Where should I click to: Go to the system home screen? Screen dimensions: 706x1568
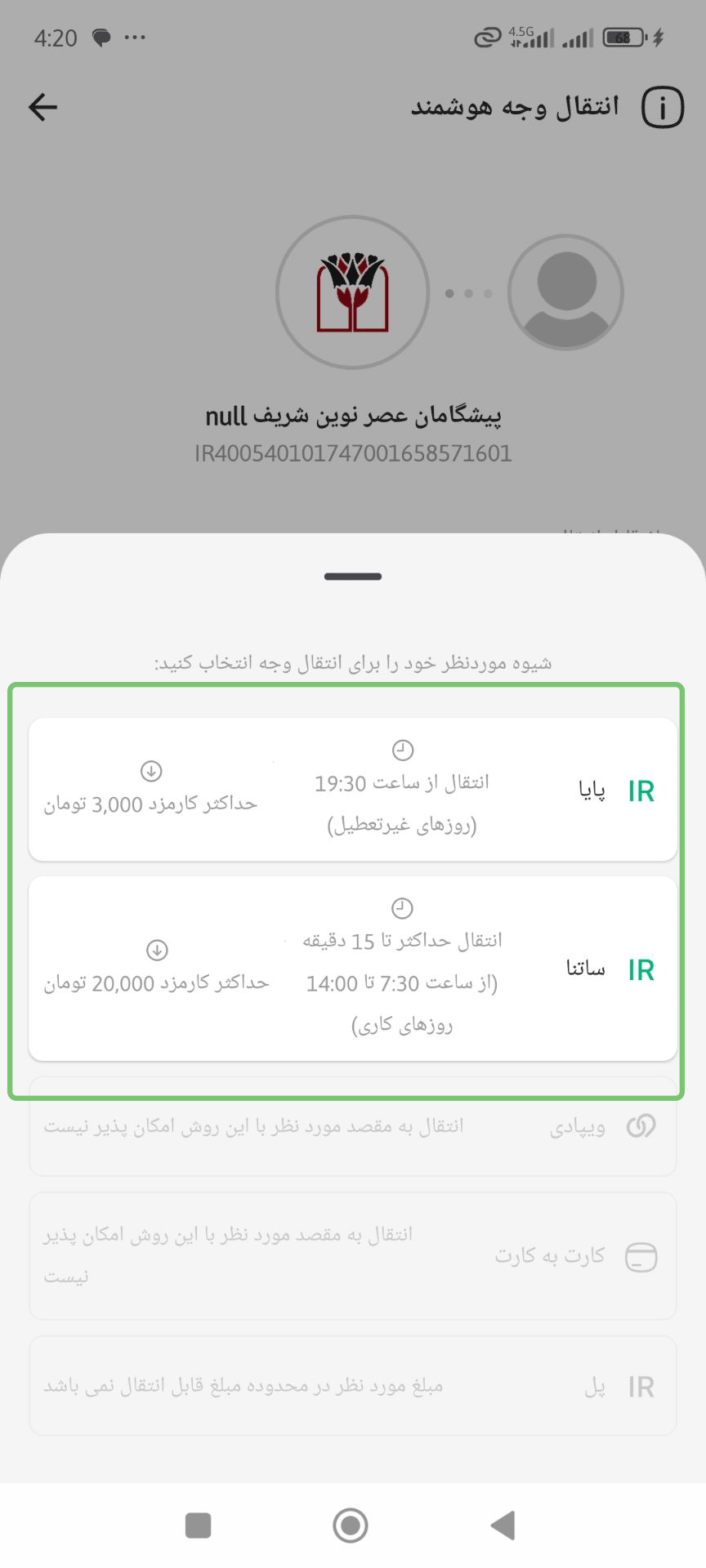coord(351,1525)
